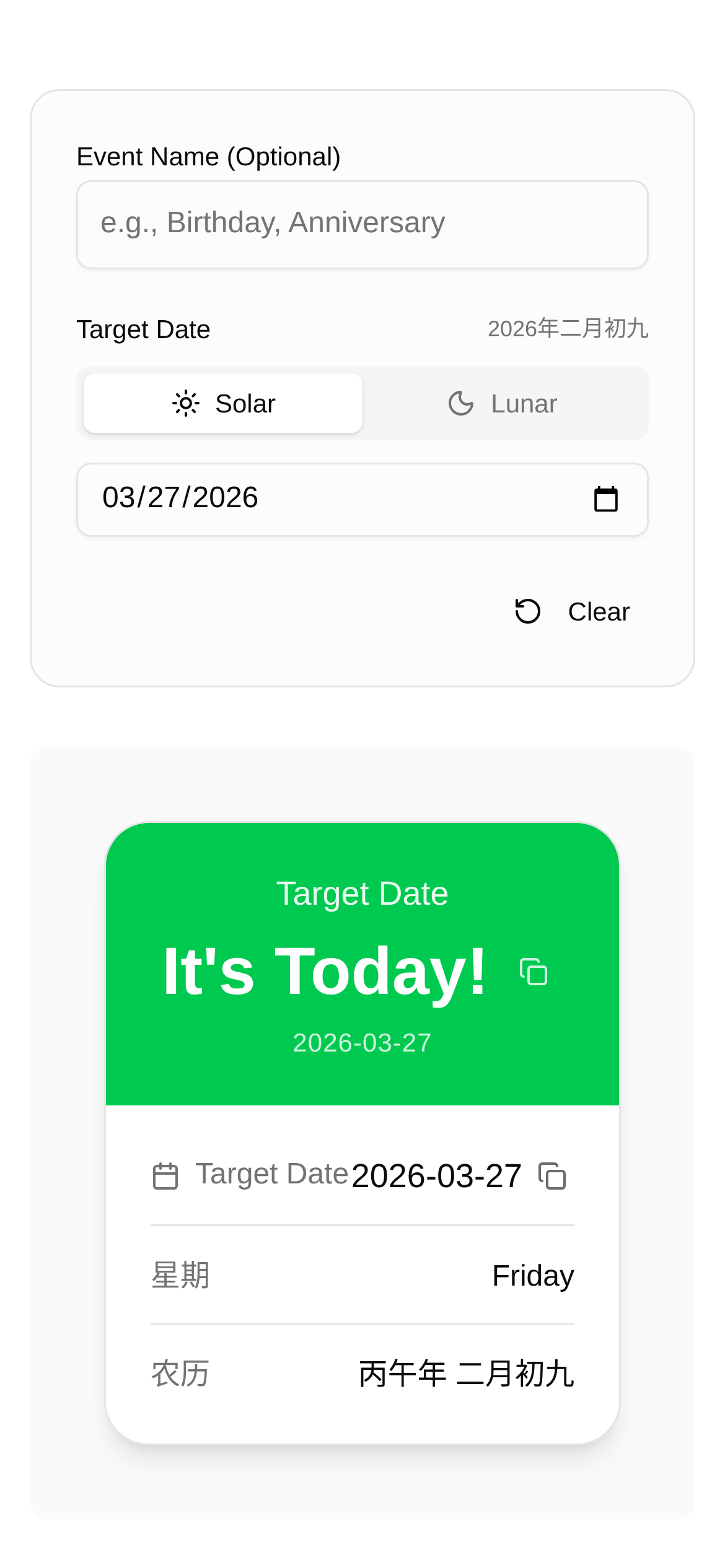Switch to the Lunar calendar tab
The width and height of the screenshot is (725, 1568).
504,404
